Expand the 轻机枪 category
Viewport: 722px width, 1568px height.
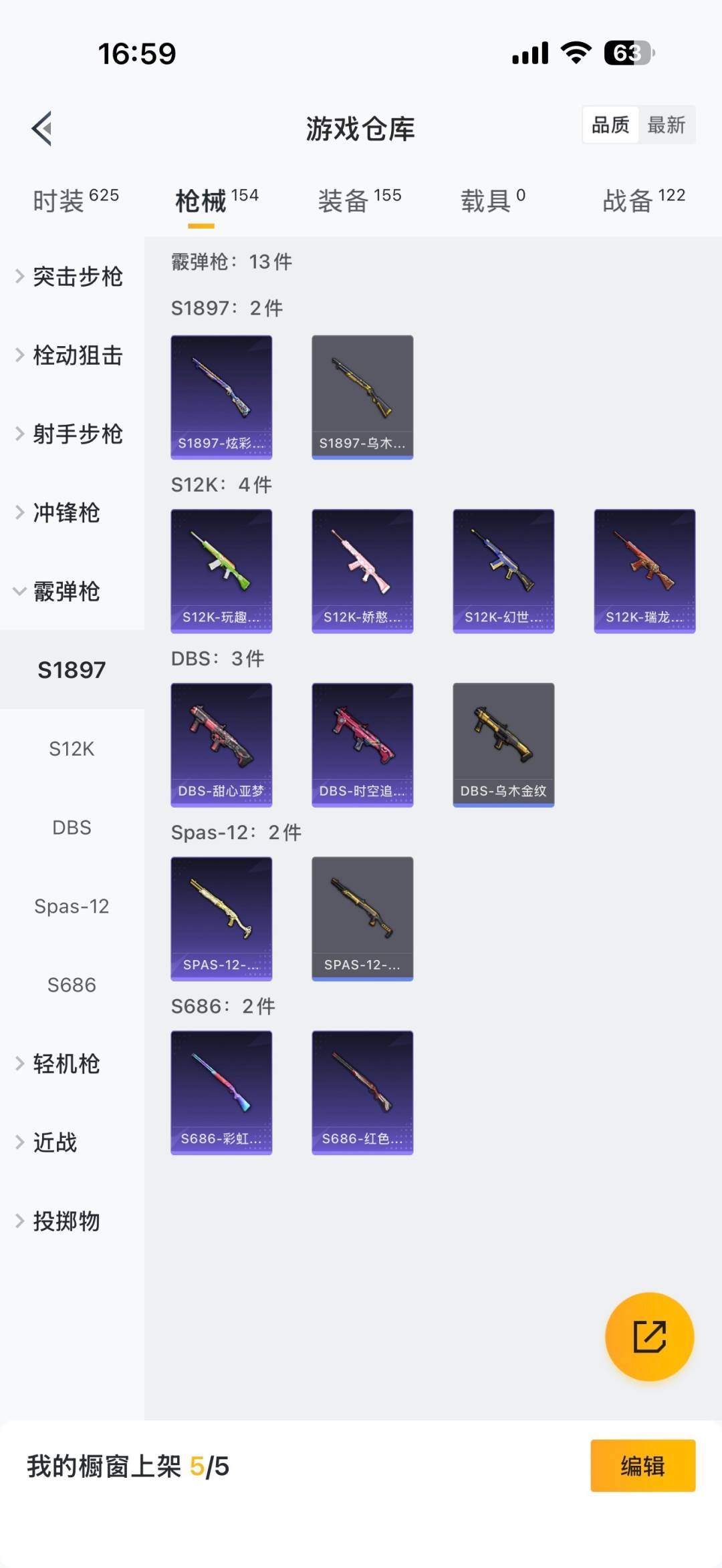pyautogui.click(x=66, y=1064)
